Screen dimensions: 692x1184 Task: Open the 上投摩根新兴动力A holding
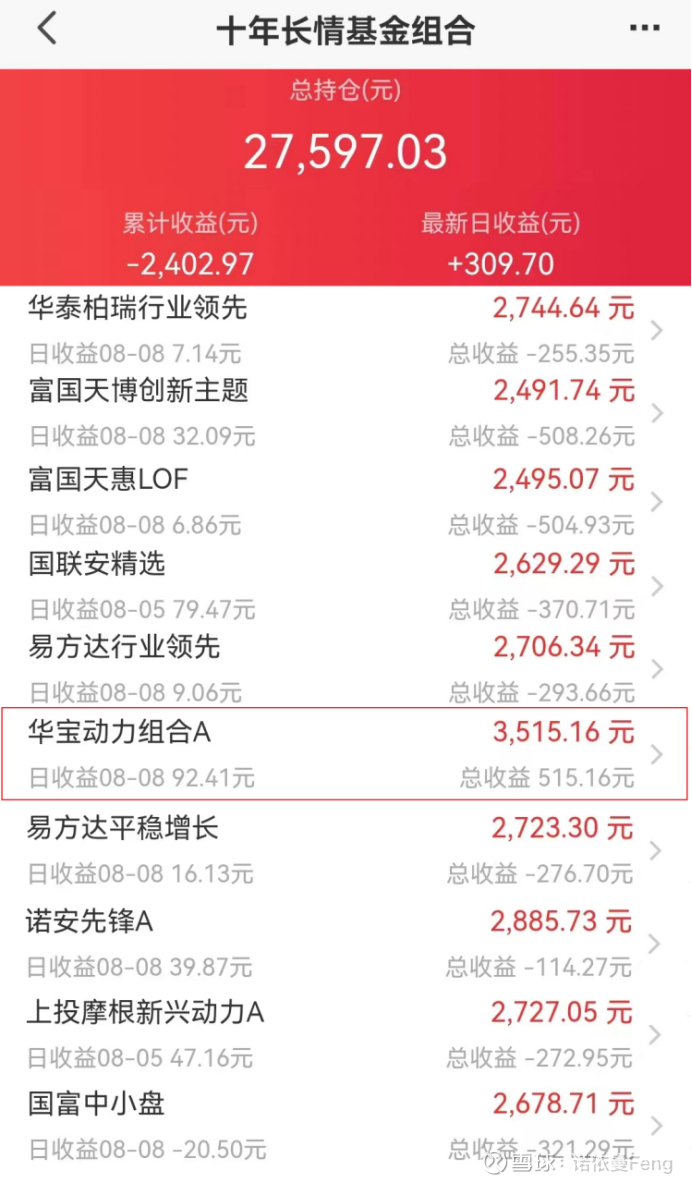coord(345,1034)
